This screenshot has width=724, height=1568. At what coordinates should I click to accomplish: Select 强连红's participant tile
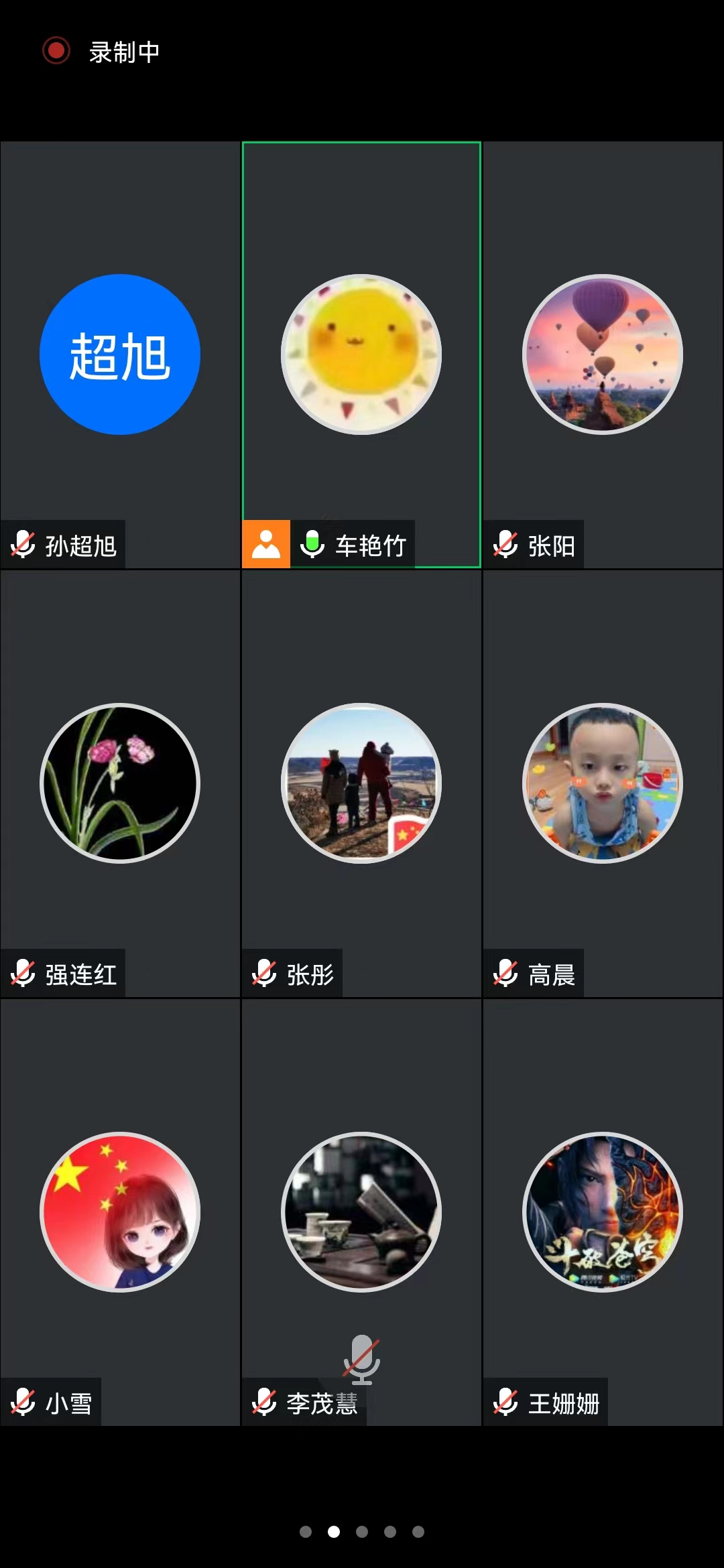[x=120, y=784]
